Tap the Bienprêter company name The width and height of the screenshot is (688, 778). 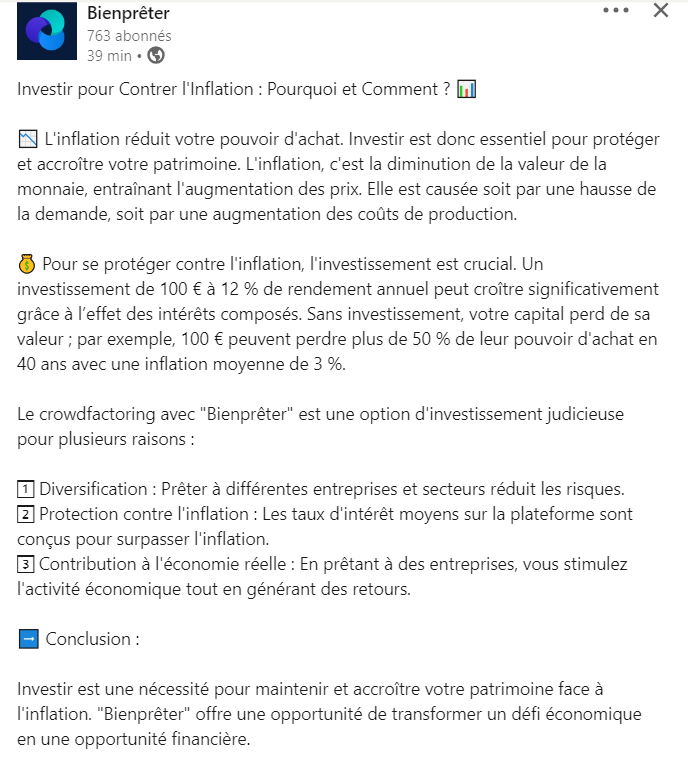(x=128, y=13)
